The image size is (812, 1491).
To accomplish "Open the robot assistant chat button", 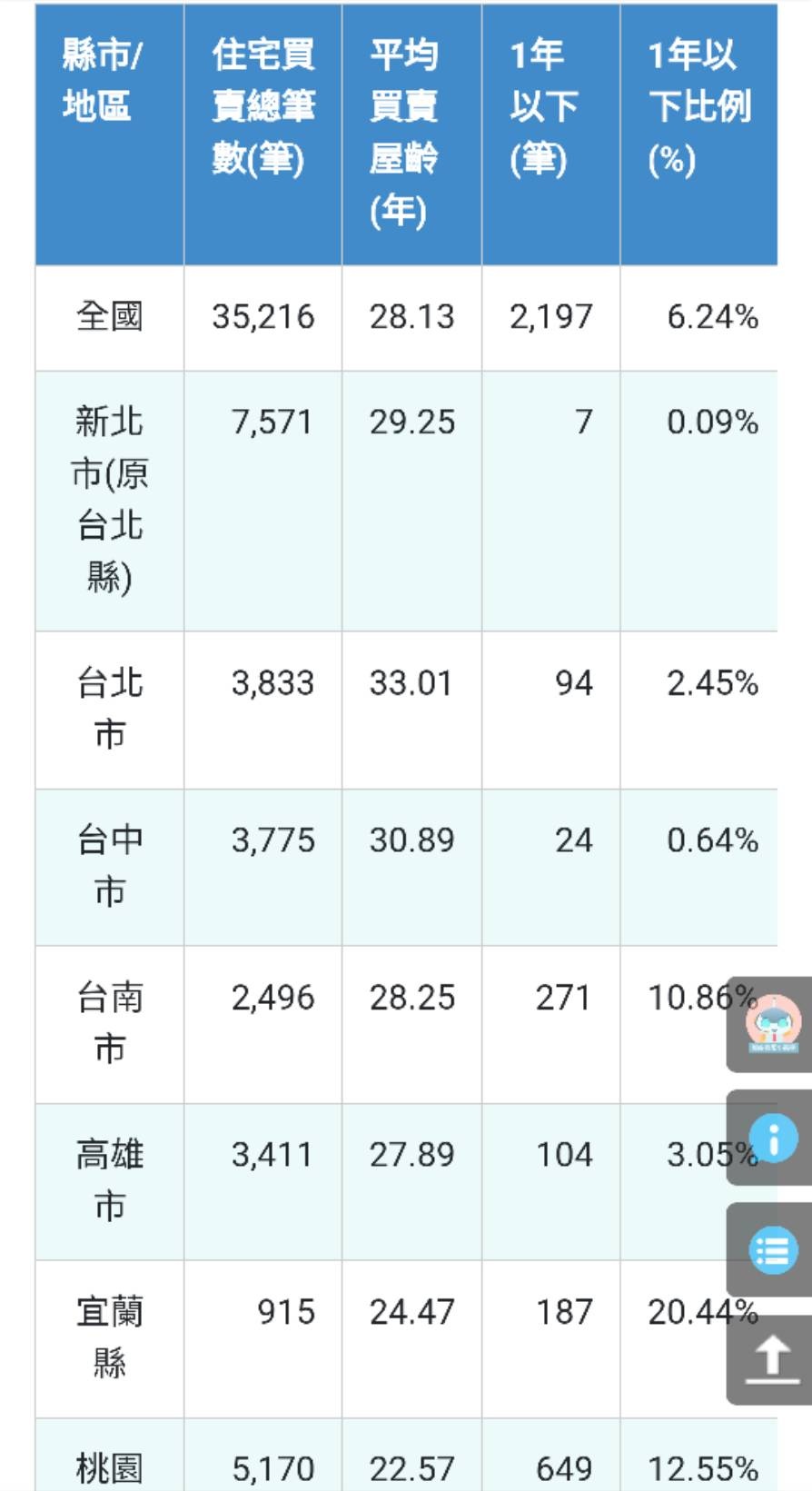I will (x=772, y=1024).
